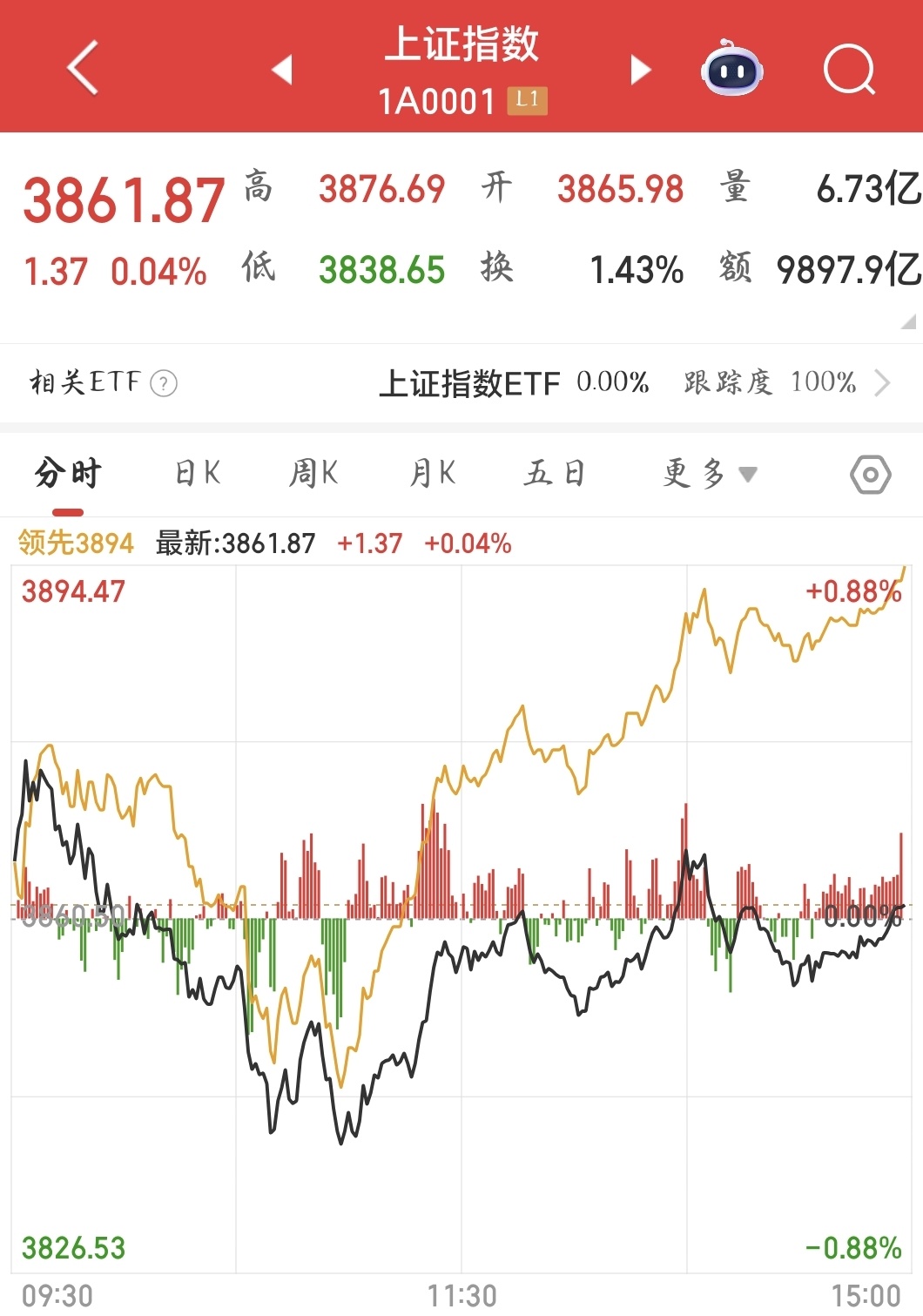
Task: Open the search magnifier
Action: click(x=849, y=69)
